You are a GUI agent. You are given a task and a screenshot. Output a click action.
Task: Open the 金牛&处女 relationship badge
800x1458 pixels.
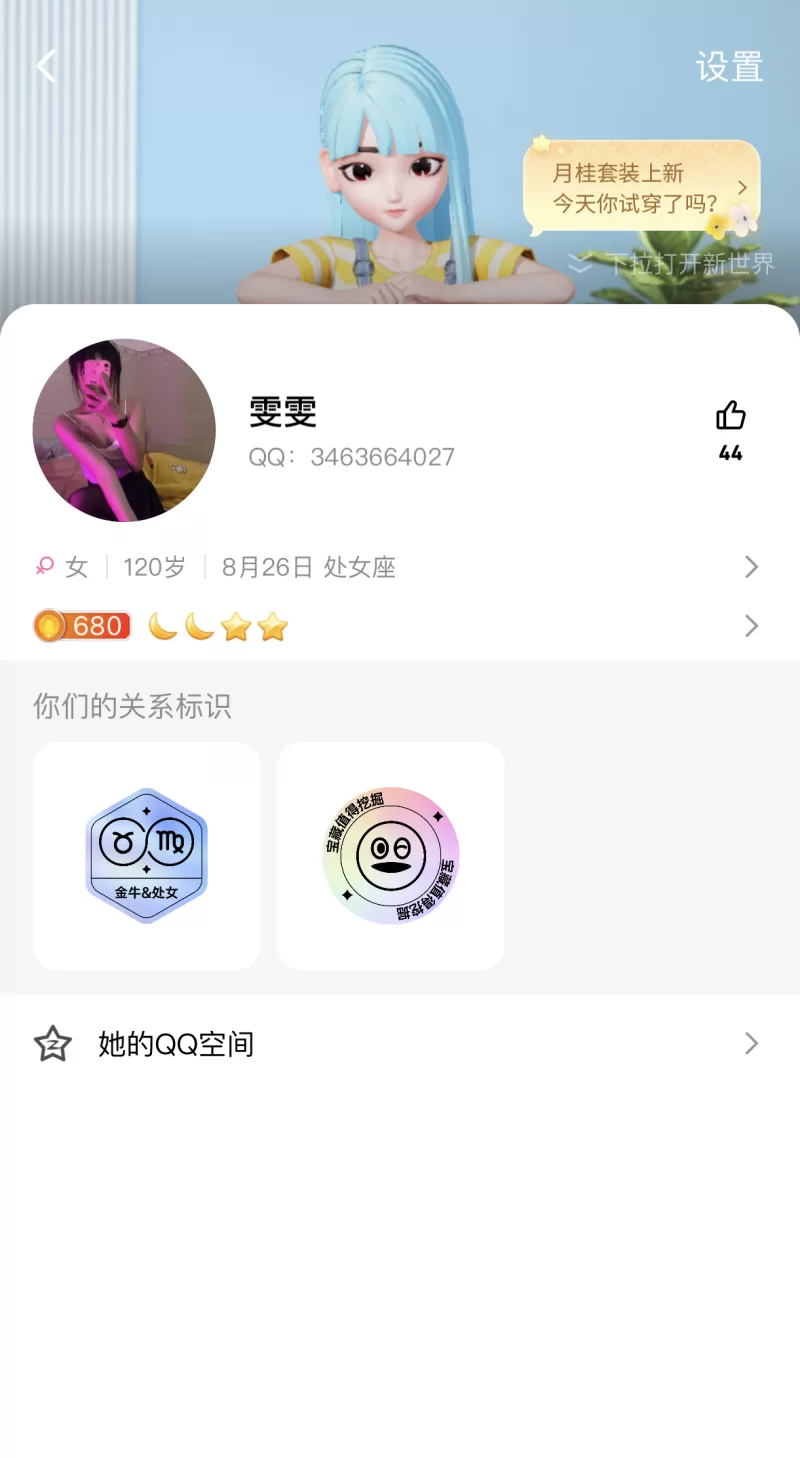[x=147, y=856]
